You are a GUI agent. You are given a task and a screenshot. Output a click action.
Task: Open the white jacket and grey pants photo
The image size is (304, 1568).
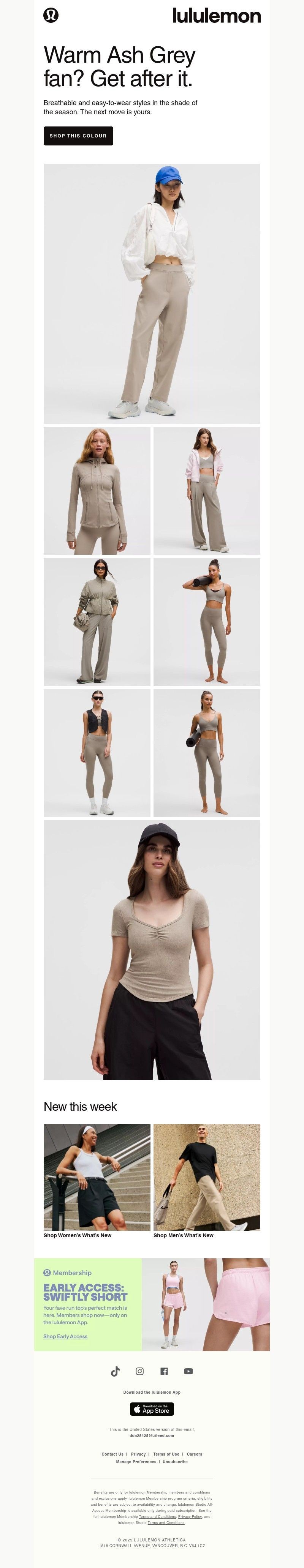(152, 293)
